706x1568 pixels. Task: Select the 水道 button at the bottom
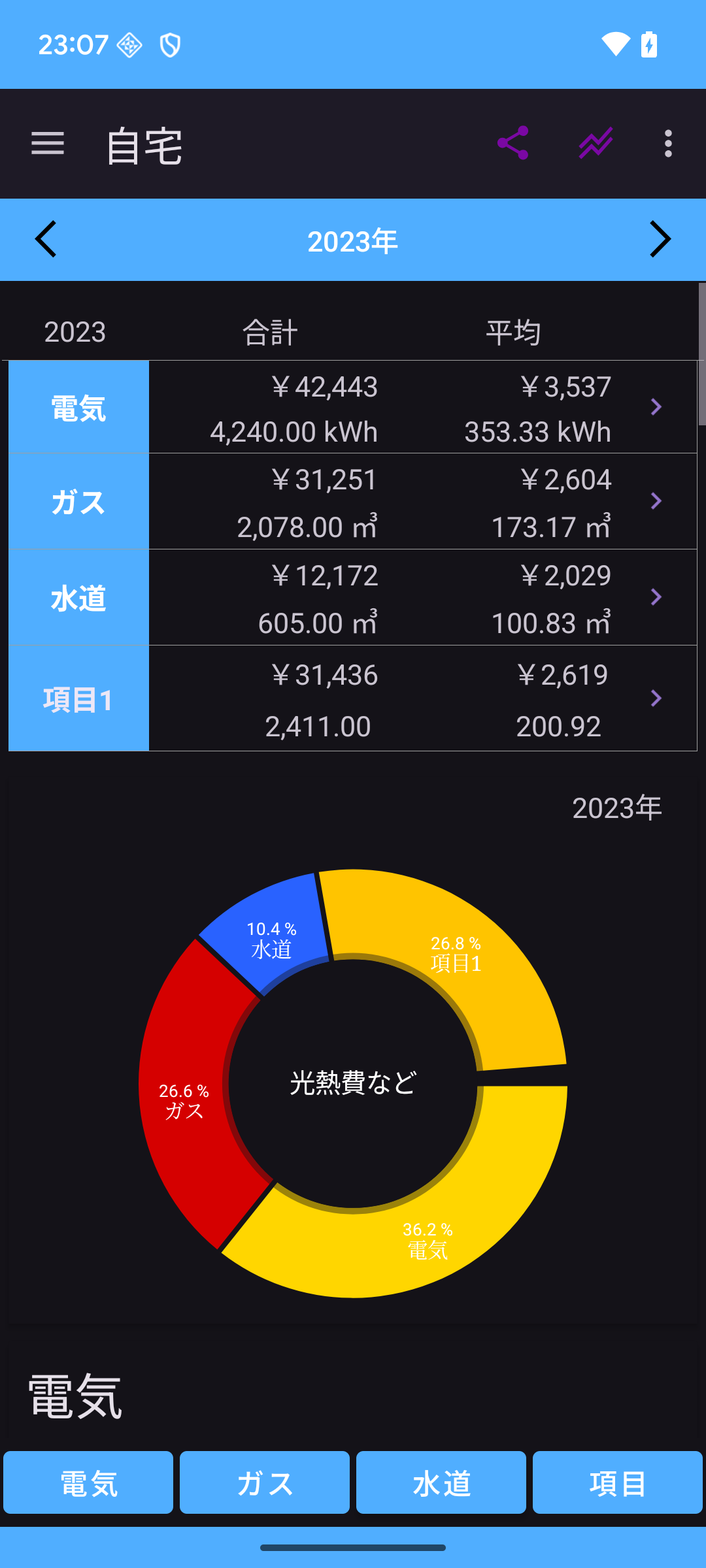441,1483
